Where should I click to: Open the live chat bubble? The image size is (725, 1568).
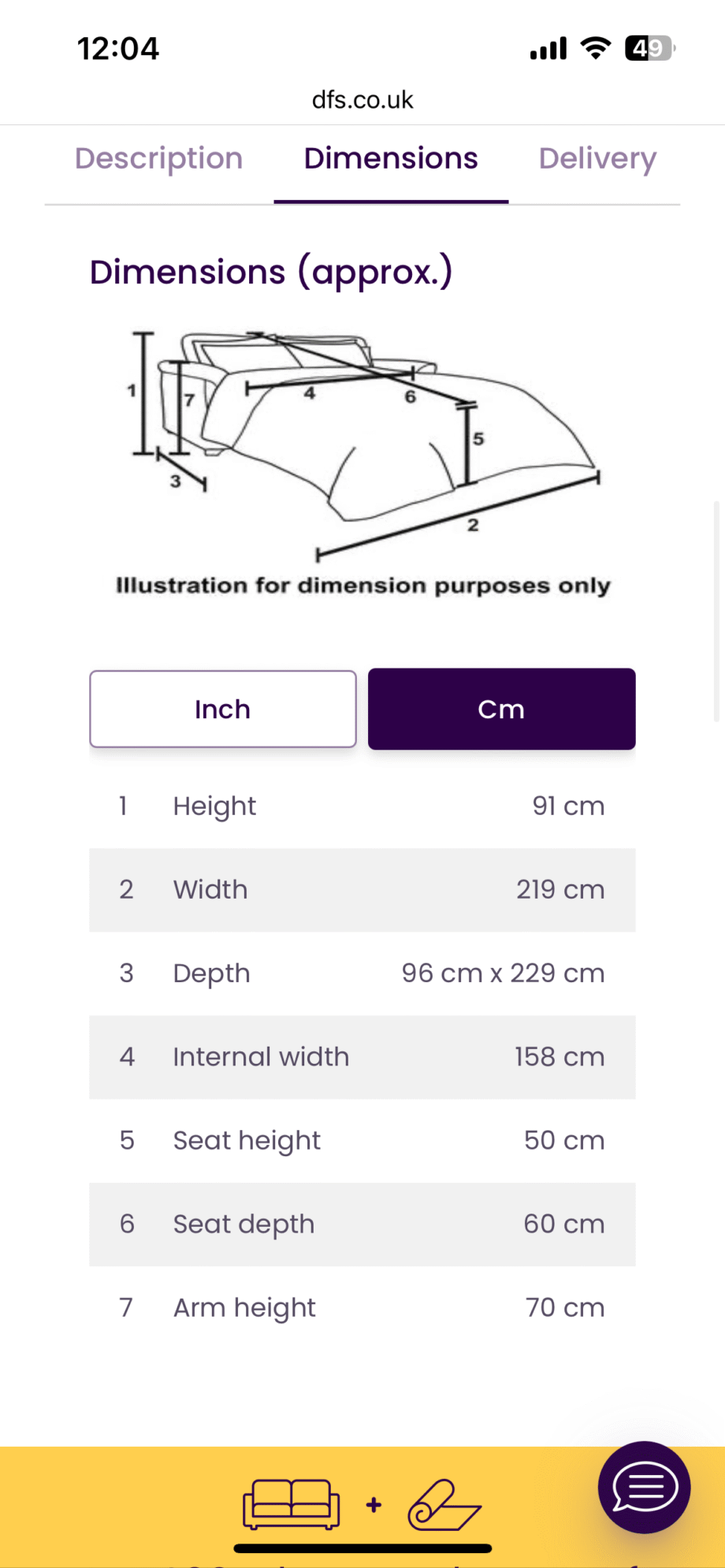pyautogui.click(x=644, y=1487)
